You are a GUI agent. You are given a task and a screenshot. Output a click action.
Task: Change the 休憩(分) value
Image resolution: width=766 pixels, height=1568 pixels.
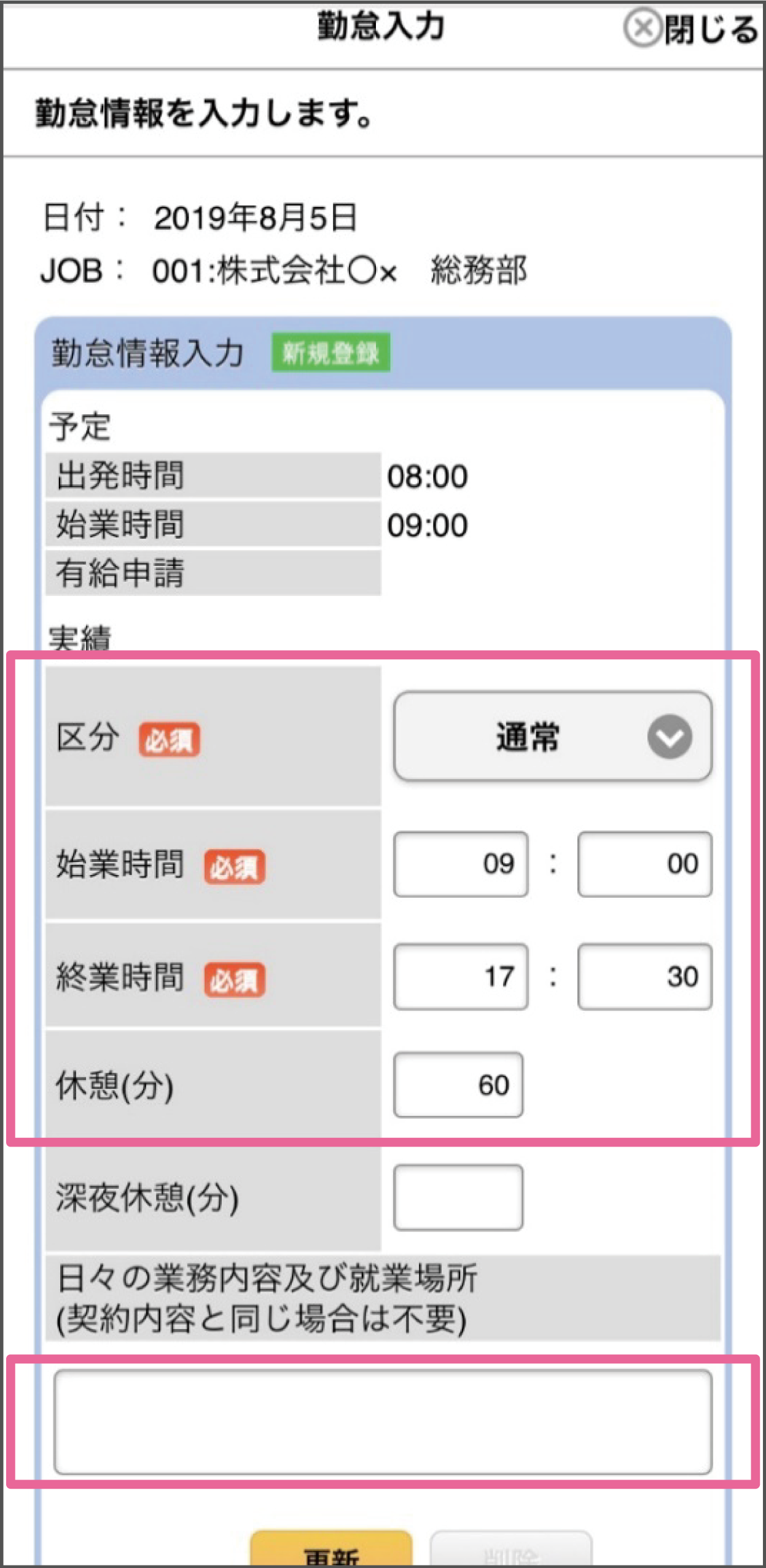(458, 1085)
